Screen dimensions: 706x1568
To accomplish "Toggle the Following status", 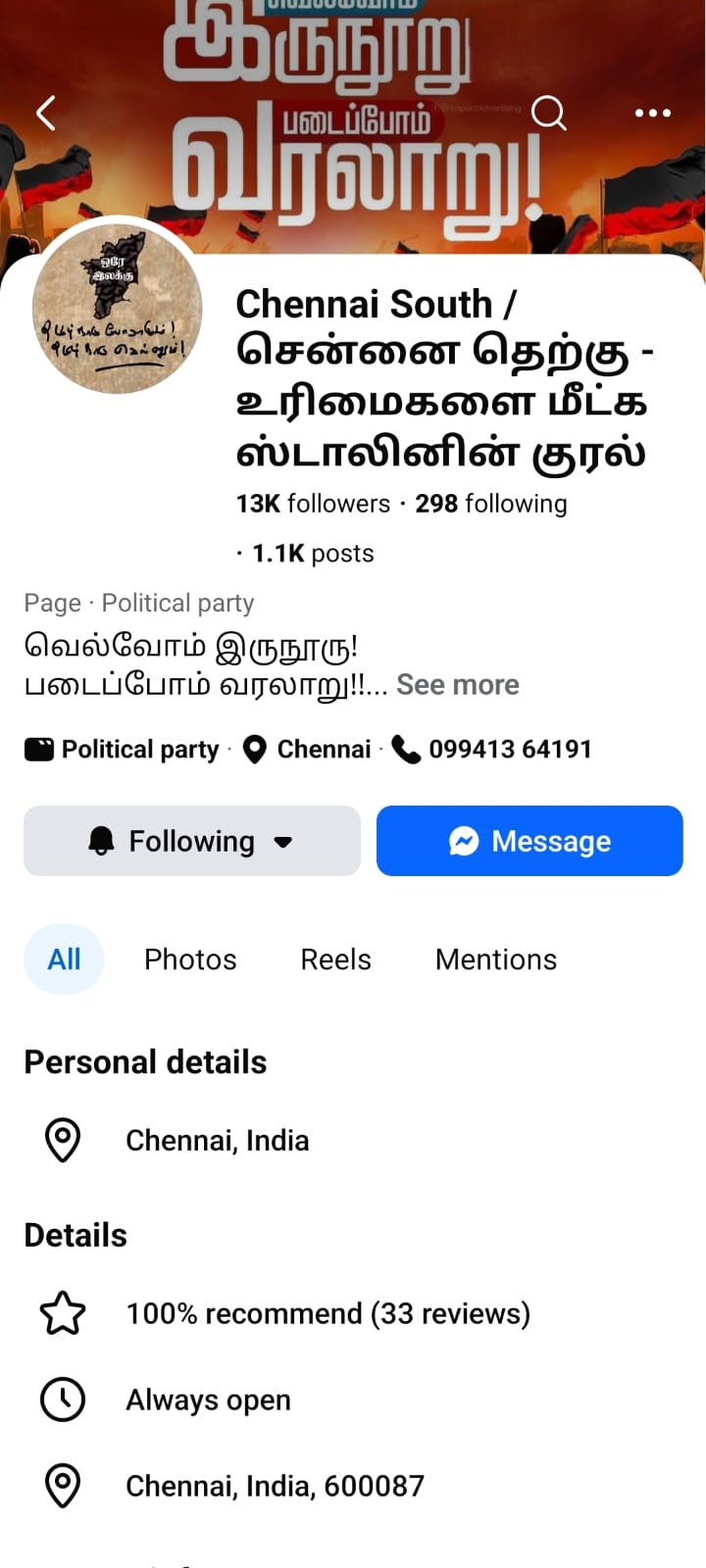I will 191,840.
